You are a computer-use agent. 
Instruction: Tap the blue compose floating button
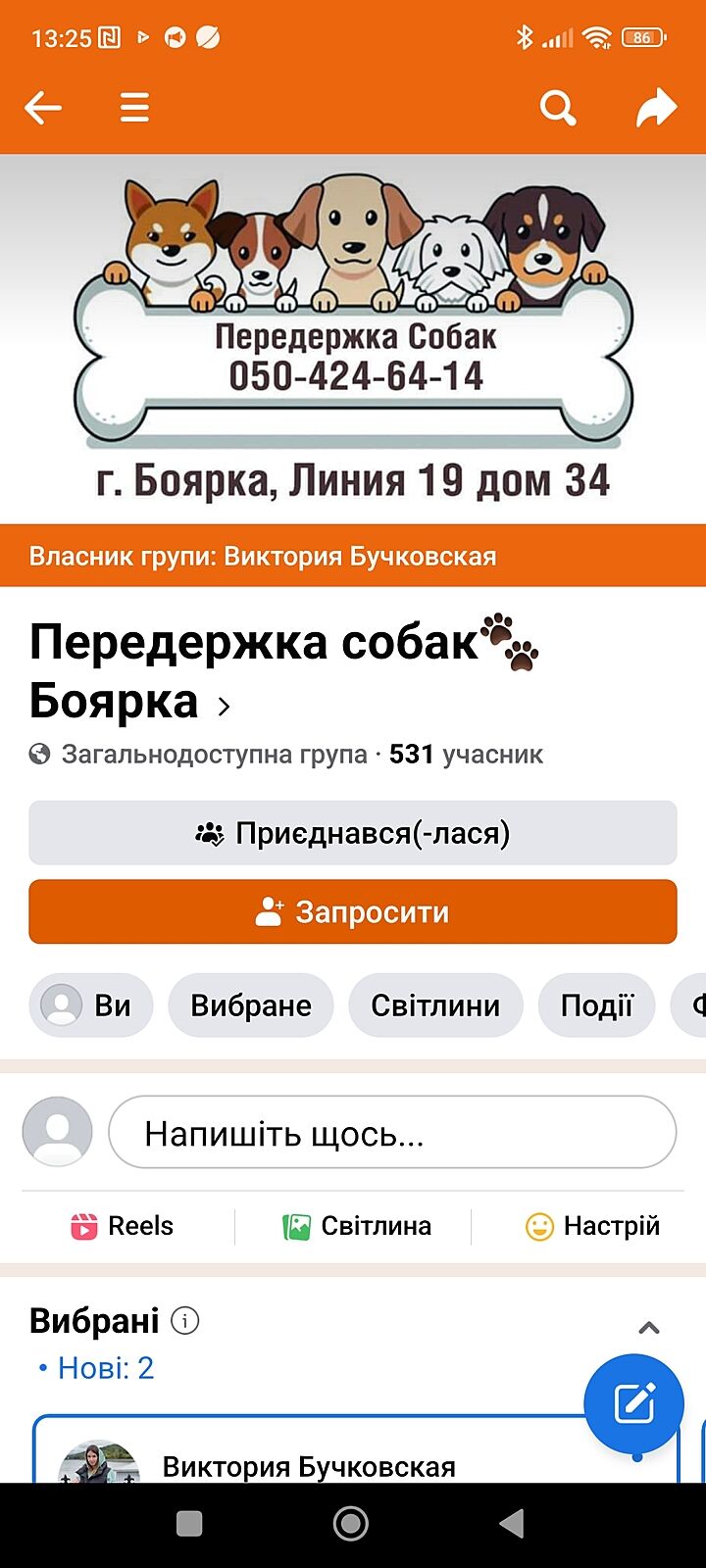pos(633,1403)
